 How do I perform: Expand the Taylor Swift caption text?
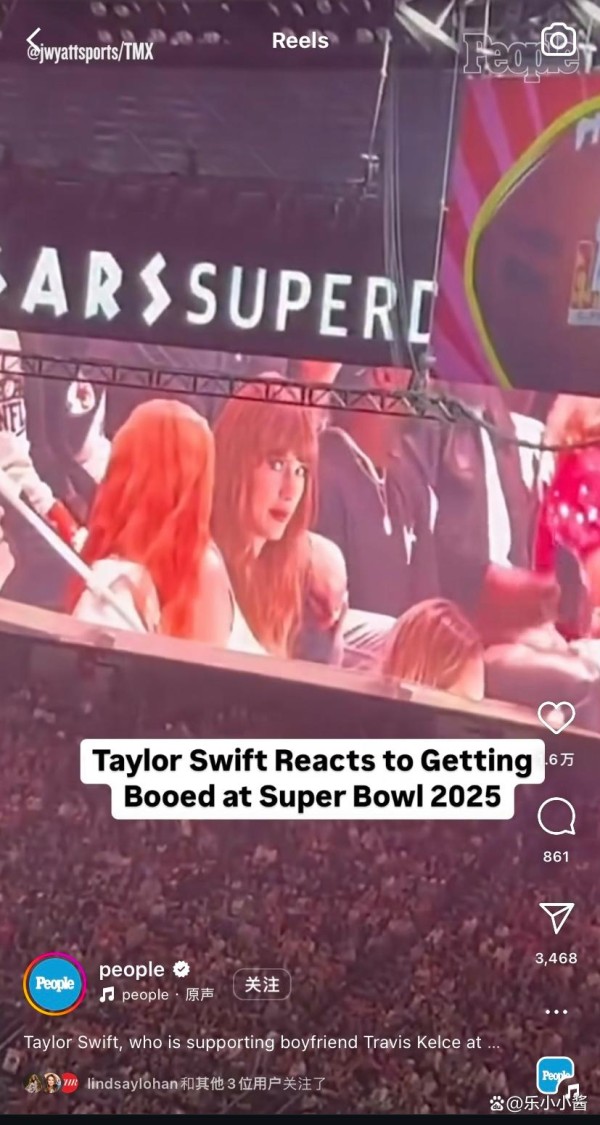[261, 1042]
